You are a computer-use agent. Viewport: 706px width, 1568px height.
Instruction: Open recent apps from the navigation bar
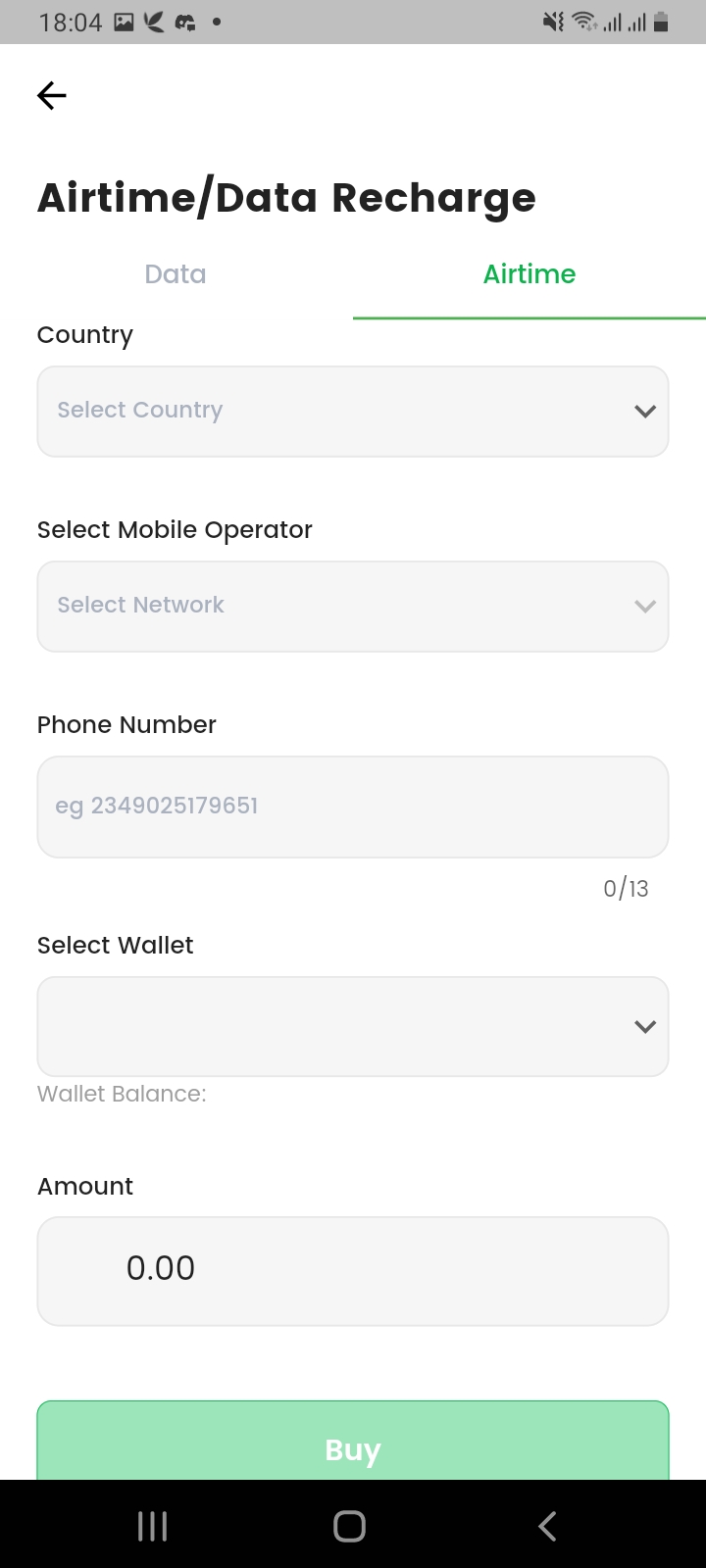tap(152, 1525)
